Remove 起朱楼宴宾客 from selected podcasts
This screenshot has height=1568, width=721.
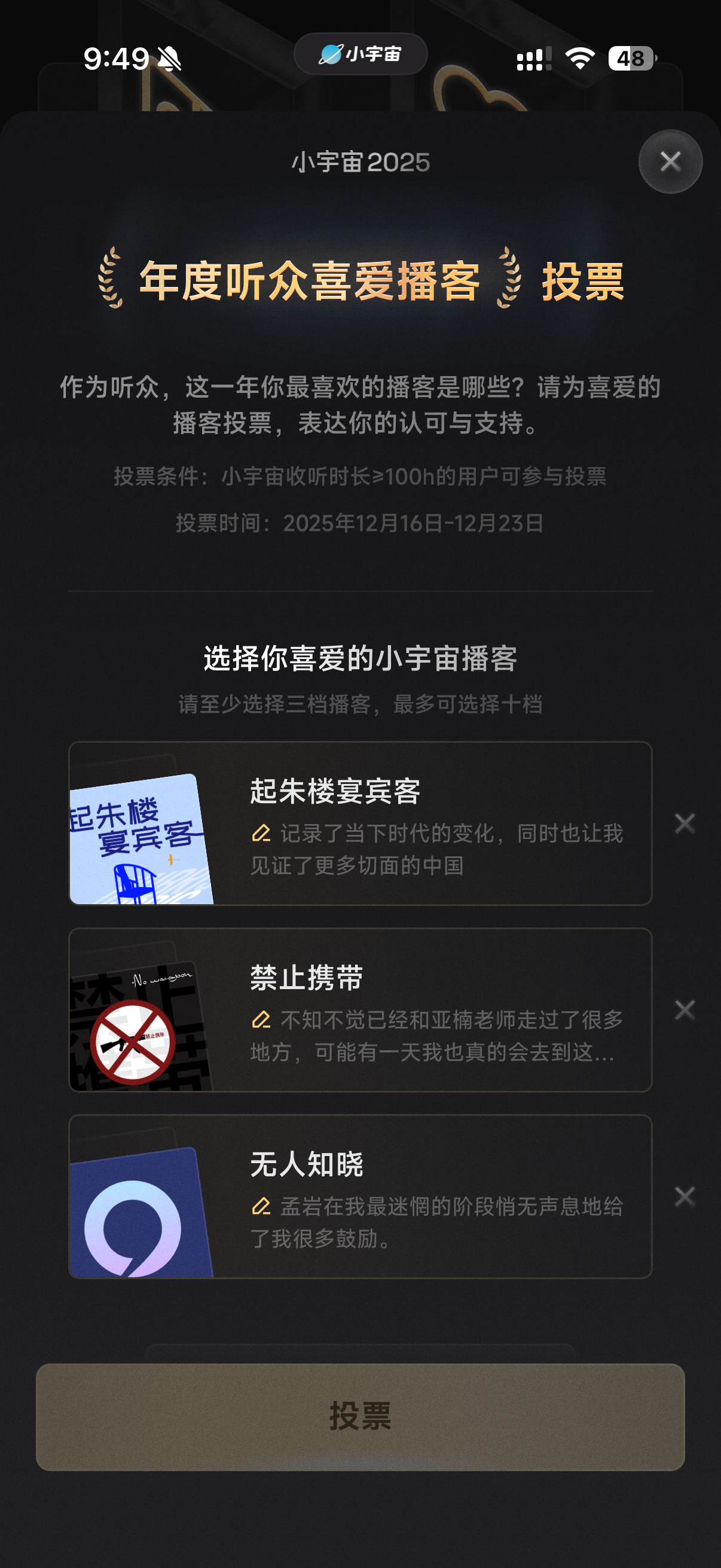coord(685,823)
